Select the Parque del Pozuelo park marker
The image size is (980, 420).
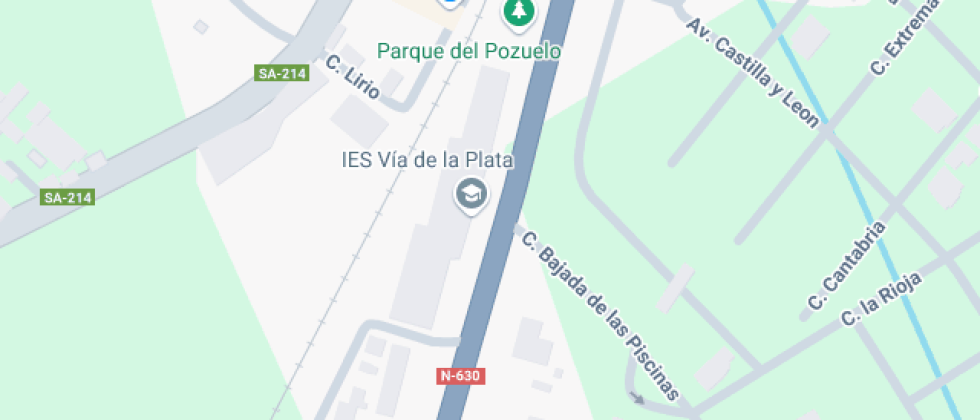click(518, 12)
